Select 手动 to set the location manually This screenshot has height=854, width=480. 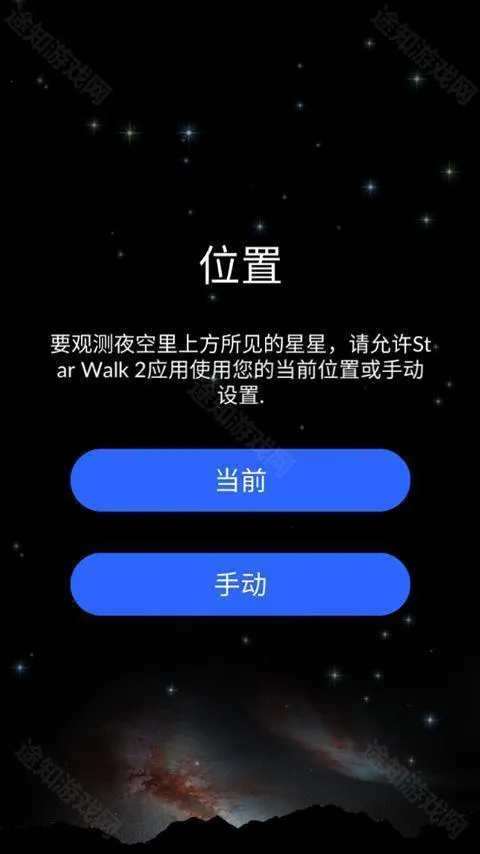(x=240, y=584)
